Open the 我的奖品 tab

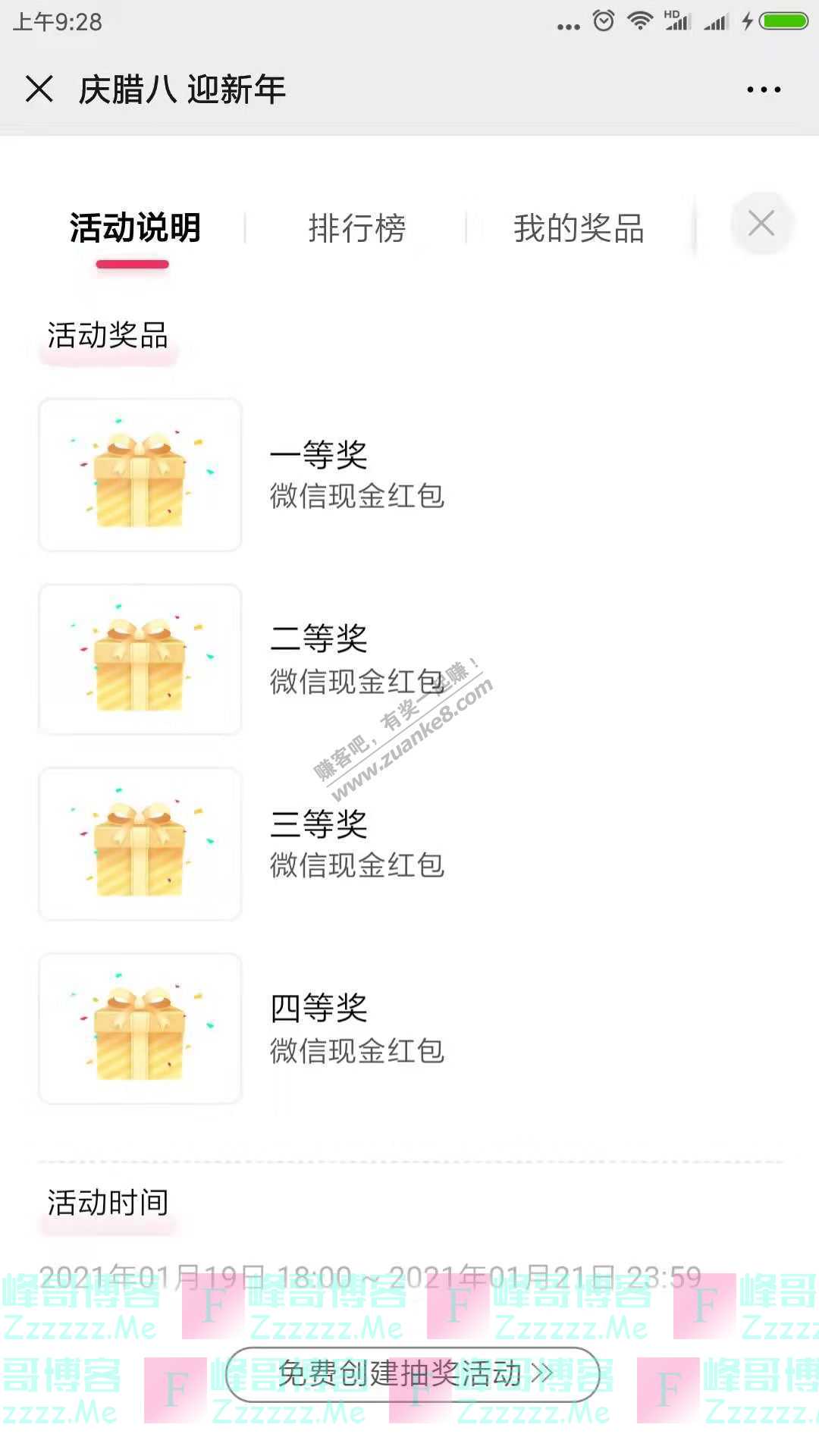coord(579,228)
